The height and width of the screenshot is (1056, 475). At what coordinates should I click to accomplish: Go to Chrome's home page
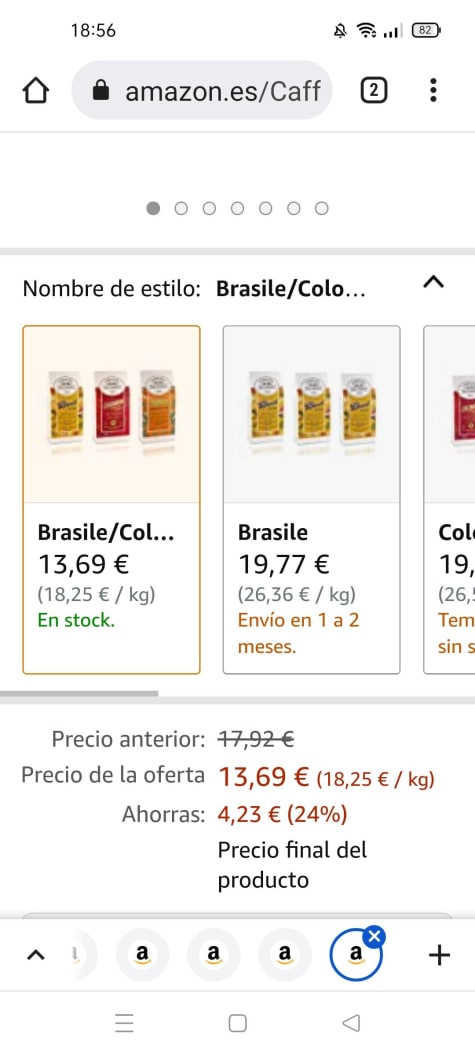(36, 91)
